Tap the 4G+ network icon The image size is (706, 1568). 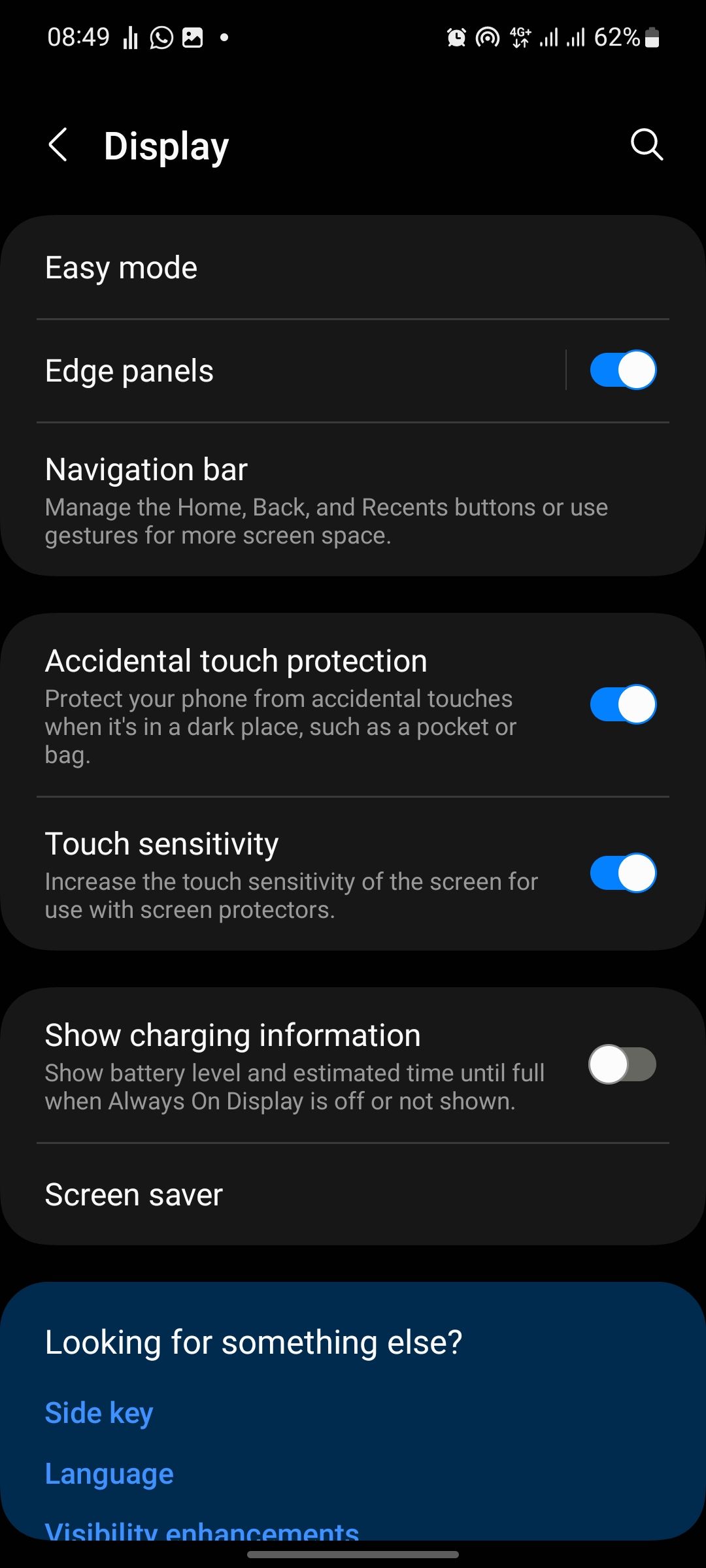click(520, 37)
